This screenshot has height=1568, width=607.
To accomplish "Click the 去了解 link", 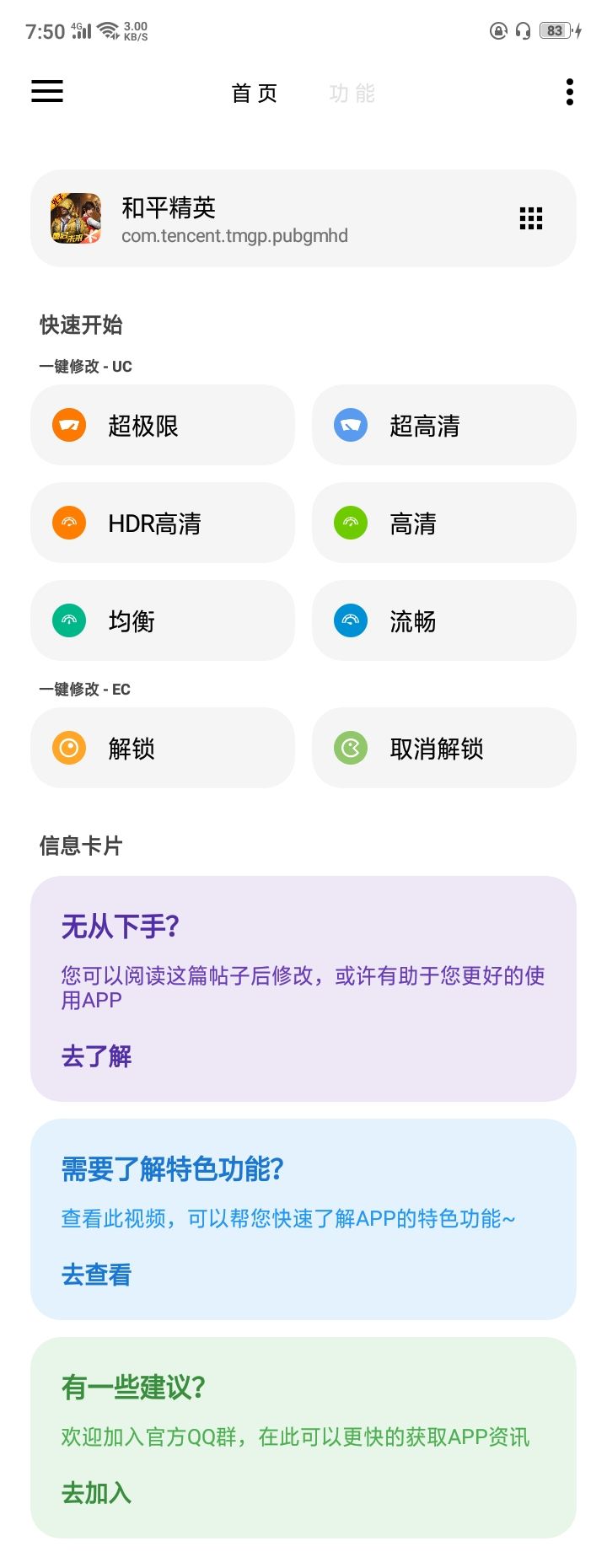I will pyautogui.click(x=94, y=1056).
